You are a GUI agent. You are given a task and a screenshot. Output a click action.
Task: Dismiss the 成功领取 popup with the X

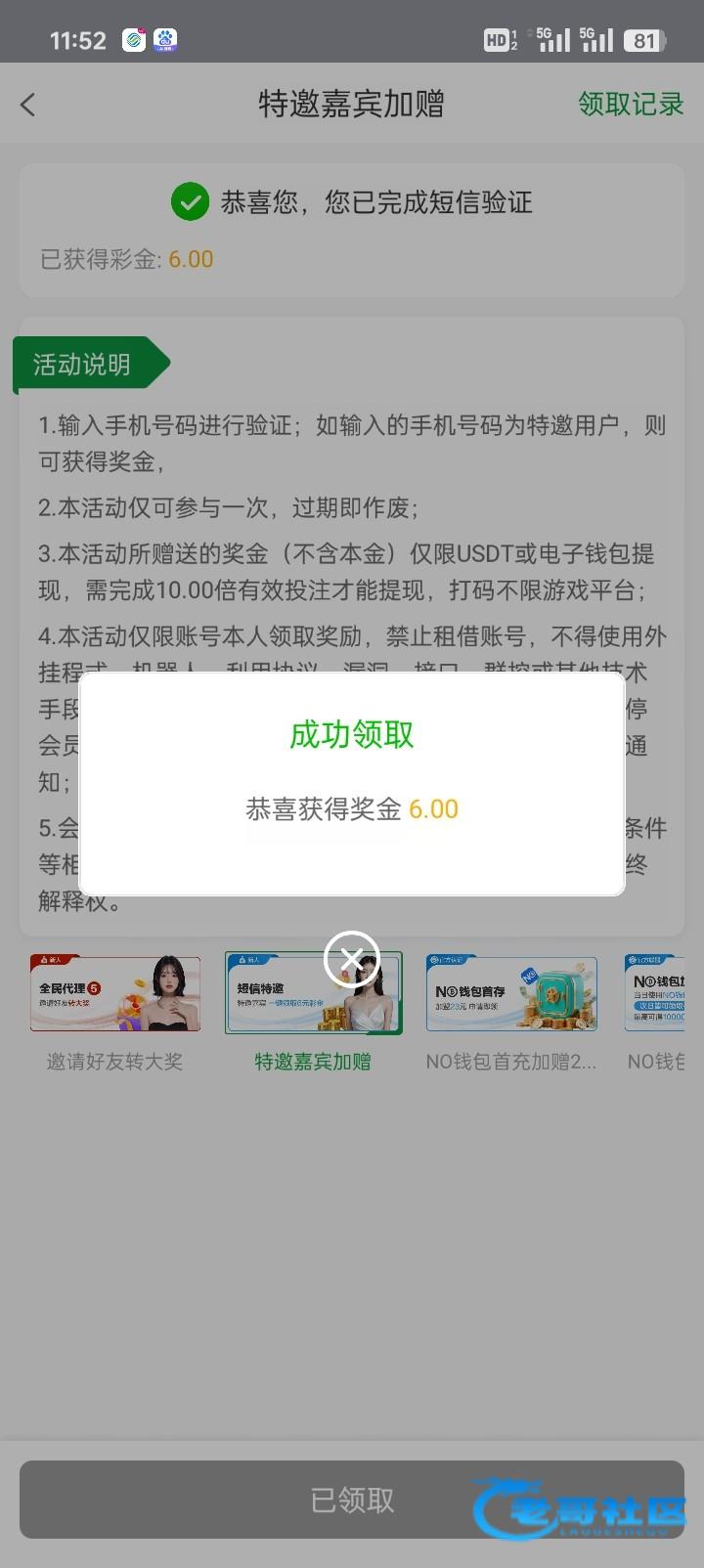tap(352, 960)
